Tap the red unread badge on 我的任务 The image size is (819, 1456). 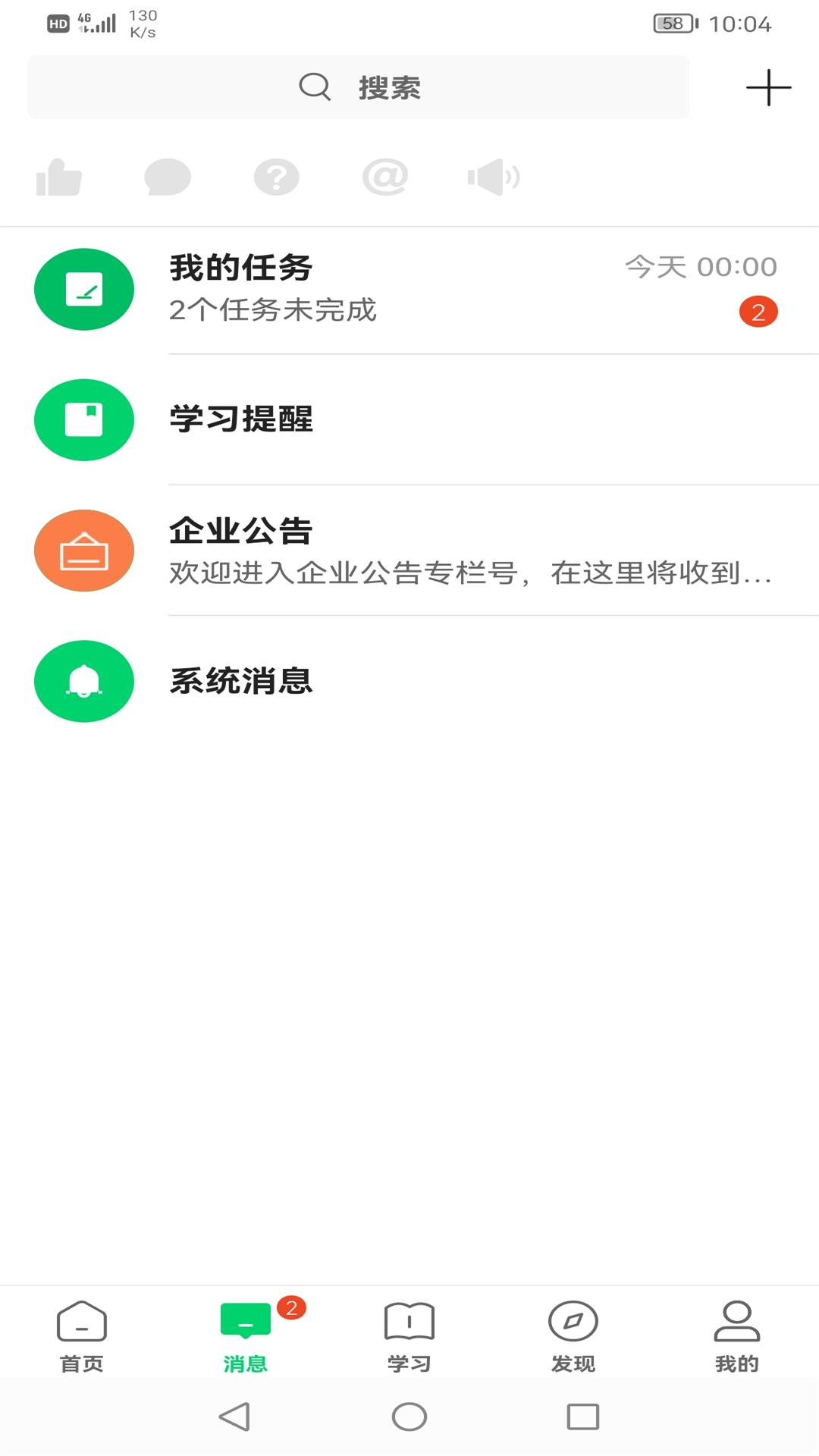click(758, 310)
